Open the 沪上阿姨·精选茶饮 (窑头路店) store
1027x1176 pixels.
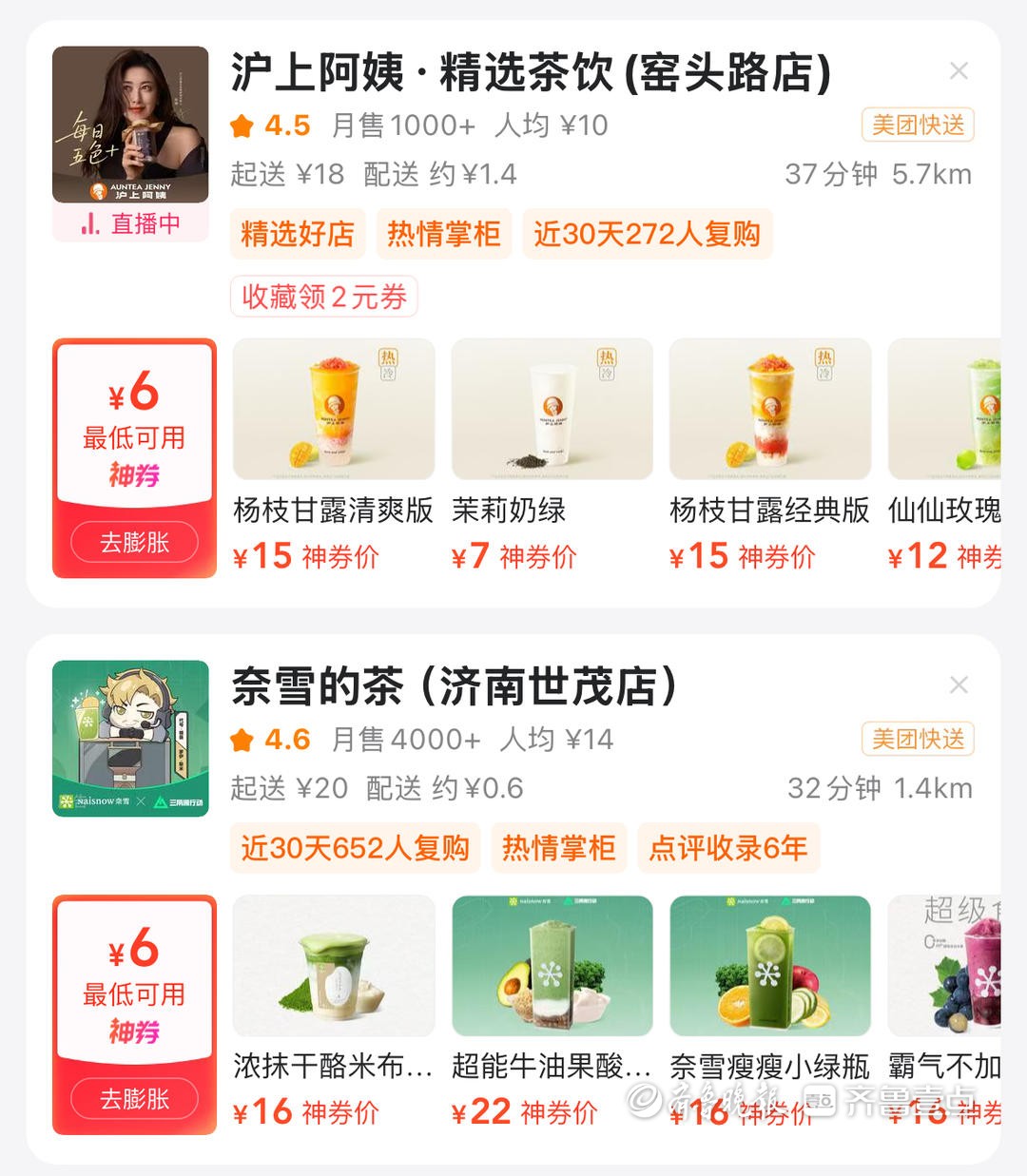(531, 73)
